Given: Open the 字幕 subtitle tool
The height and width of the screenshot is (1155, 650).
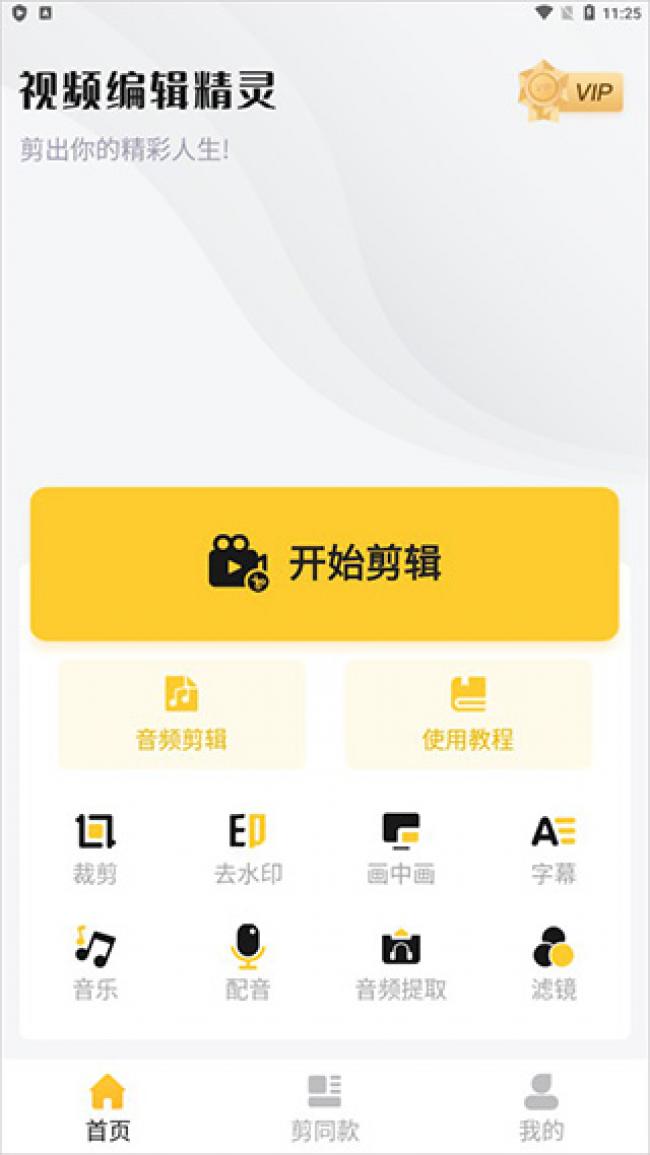Looking at the screenshot, I should pyautogui.click(x=553, y=849).
